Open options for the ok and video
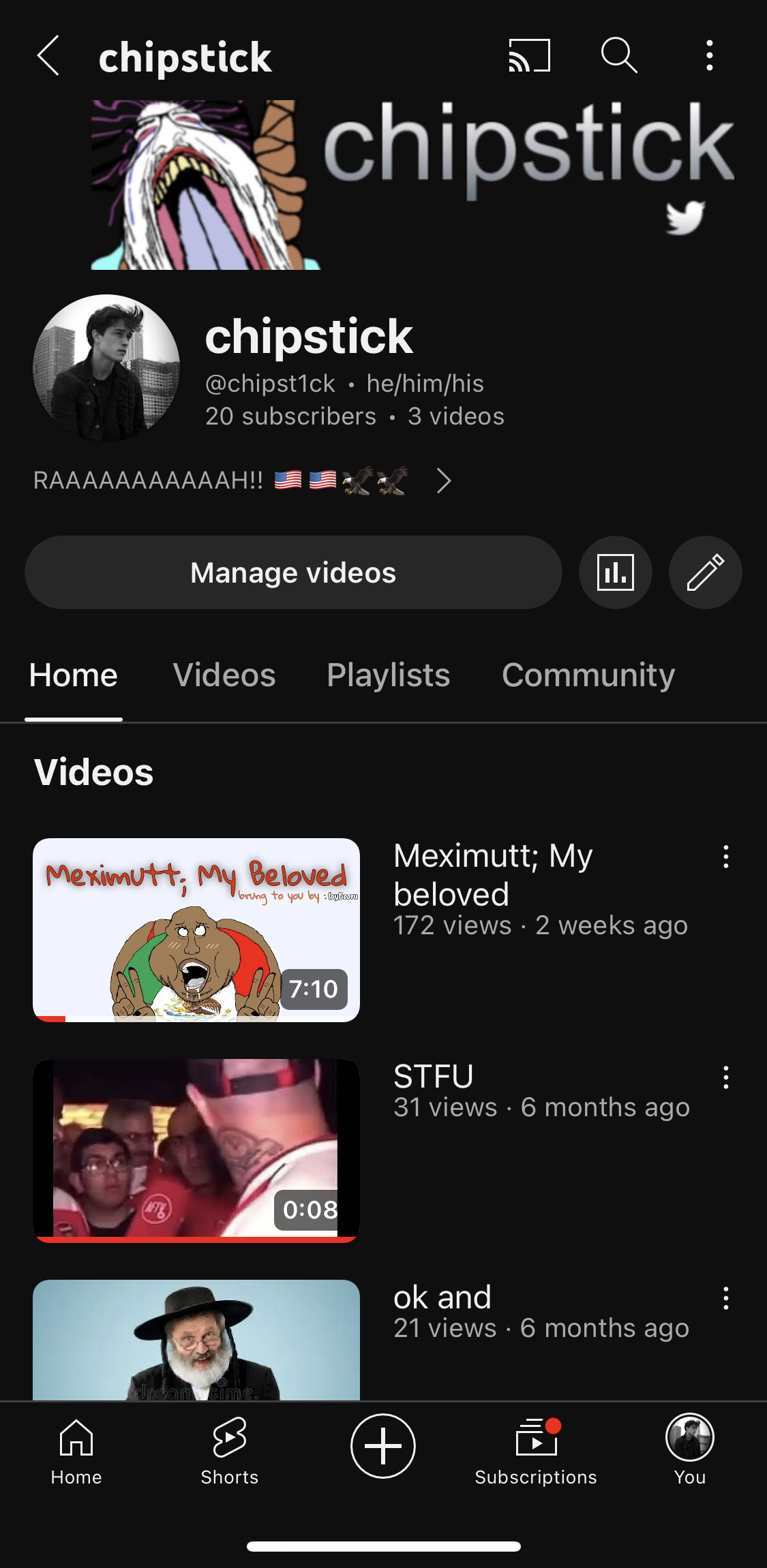Image resolution: width=767 pixels, height=1568 pixels. pyautogui.click(x=726, y=1298)
